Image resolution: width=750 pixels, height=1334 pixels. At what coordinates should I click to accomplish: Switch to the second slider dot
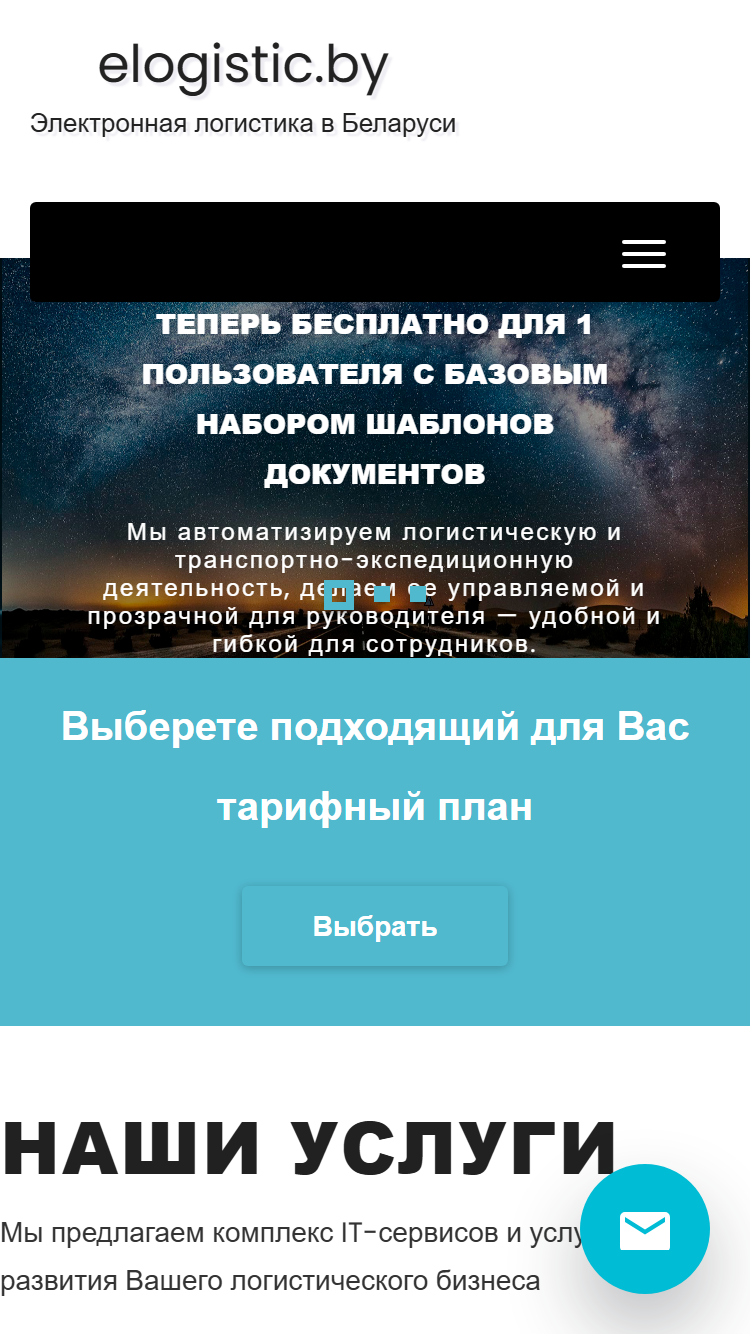tap(381, 594)
